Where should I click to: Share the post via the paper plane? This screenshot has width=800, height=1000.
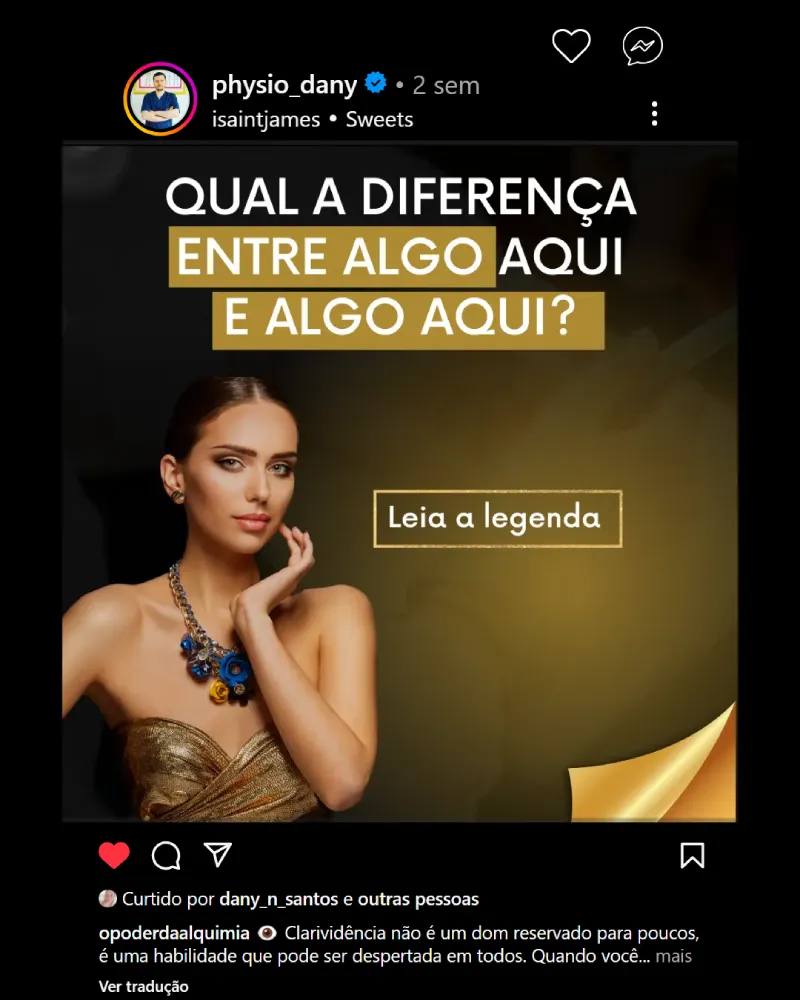[x=218, y=854]
